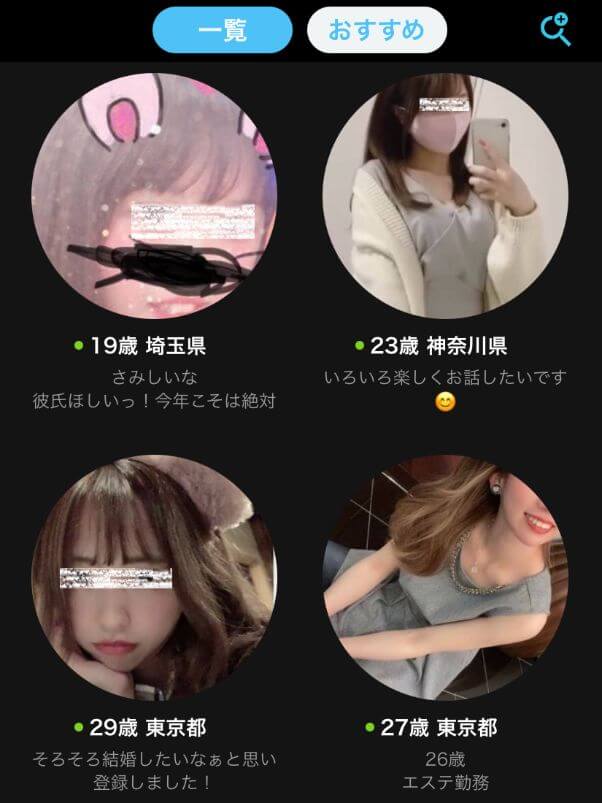This screenshot has width=602, height=803.
Task: Switch to the 一覧 tab
Action: click(x=222, y=30)
